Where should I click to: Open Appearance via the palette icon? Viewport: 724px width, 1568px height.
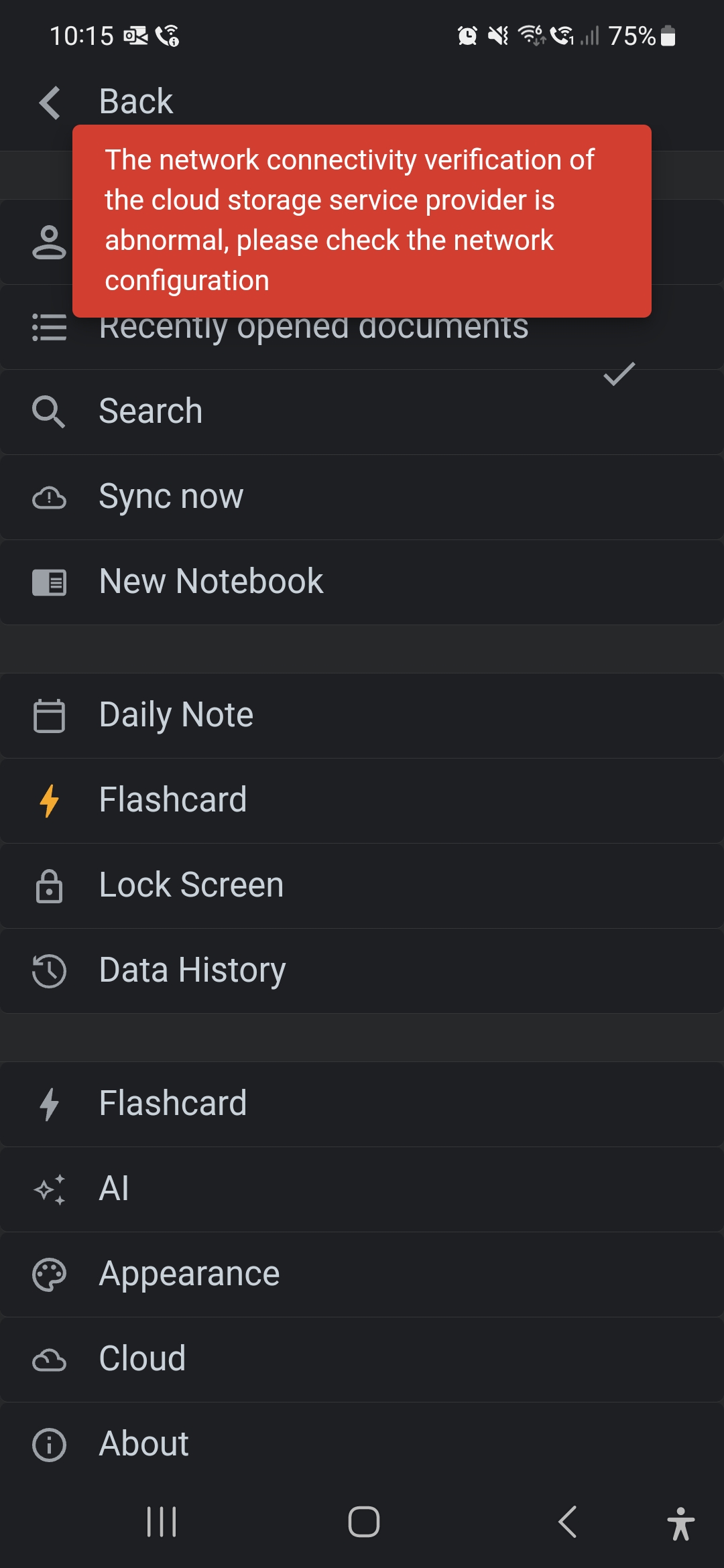pos(48,1274)
